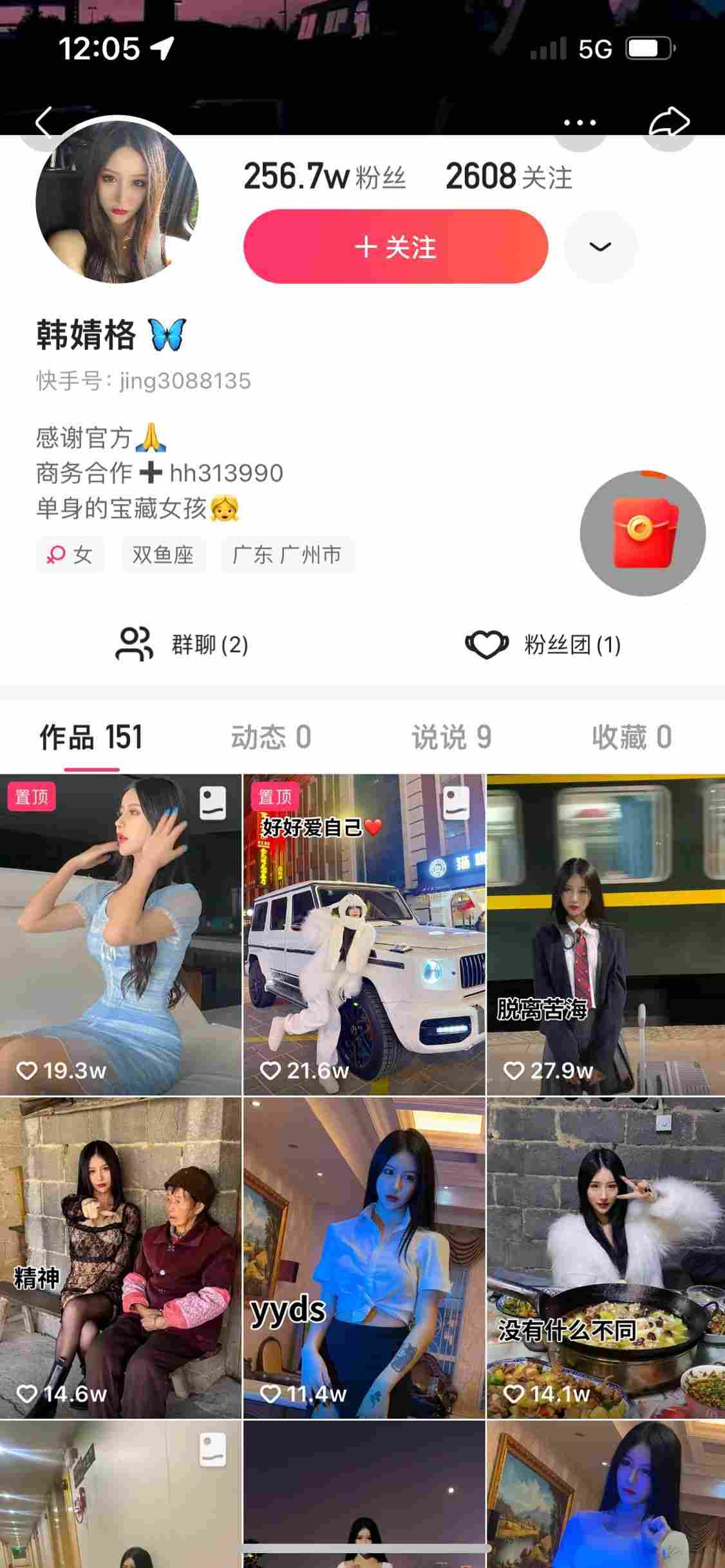The height and width of the screenshot is (1568, 725).
Task: Expand the dropdown chevron next to 关注
Action: pos(600,247)
